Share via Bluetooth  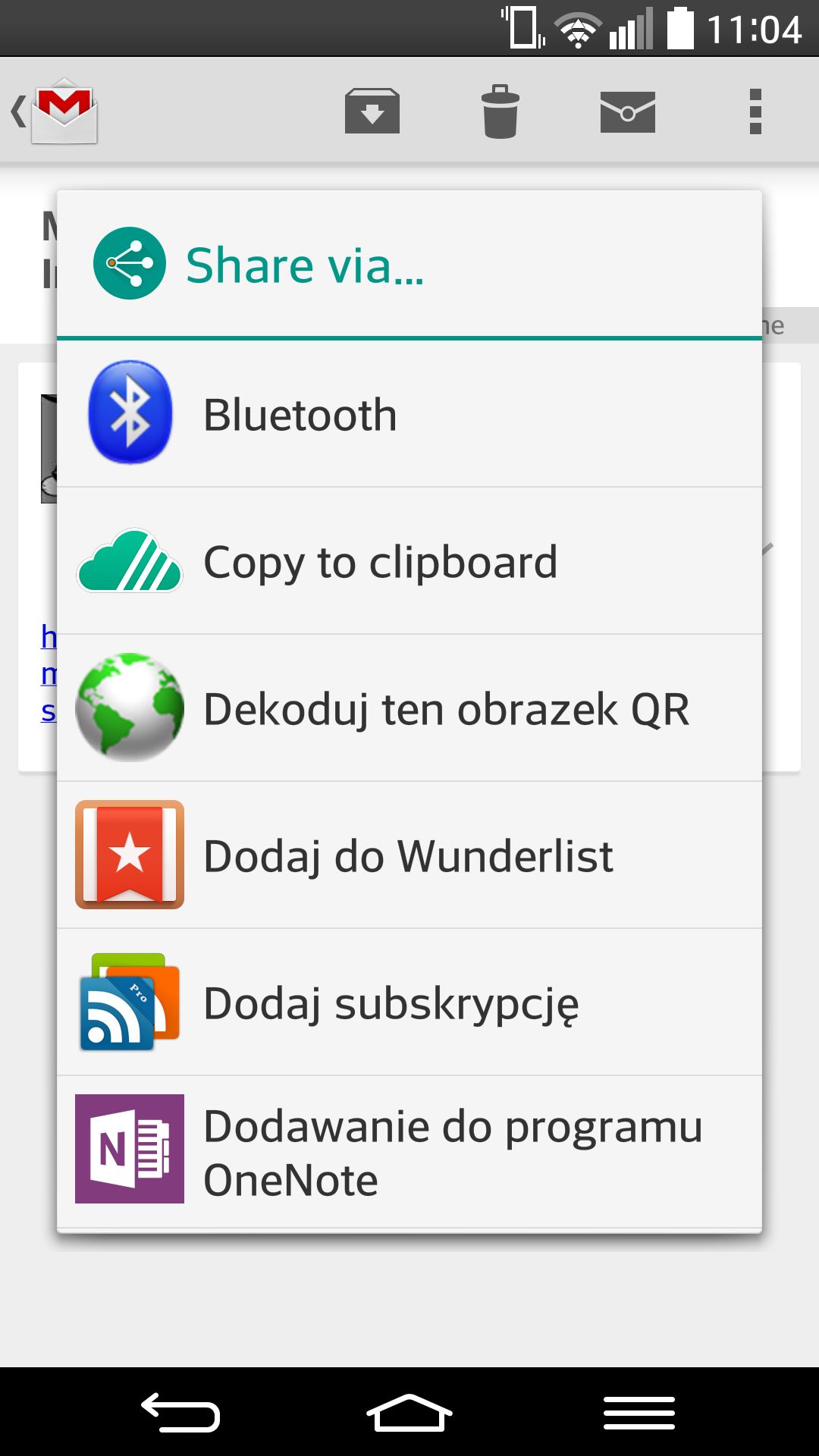tap(409, 414)
